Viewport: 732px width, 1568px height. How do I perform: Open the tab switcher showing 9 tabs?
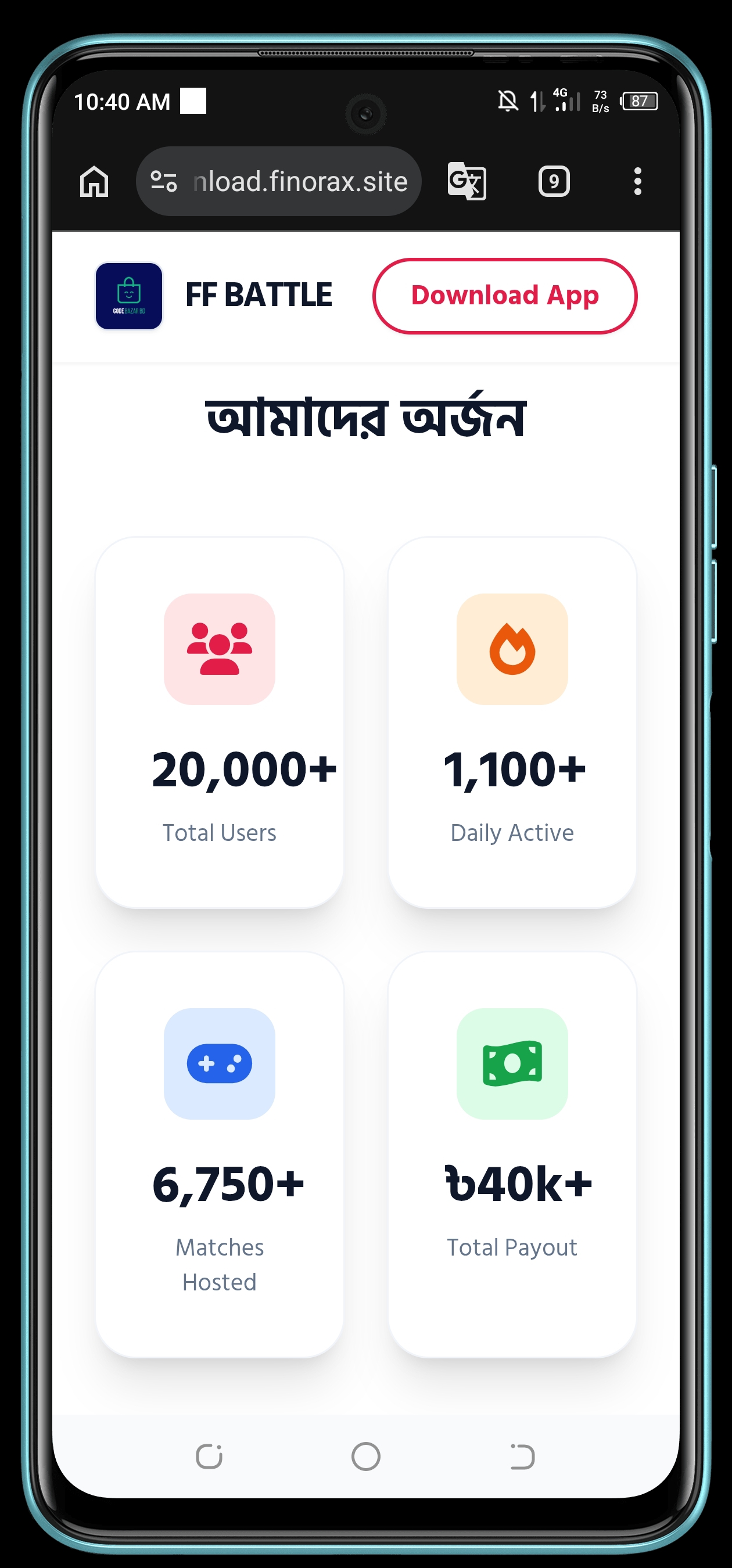pos(554,181)
